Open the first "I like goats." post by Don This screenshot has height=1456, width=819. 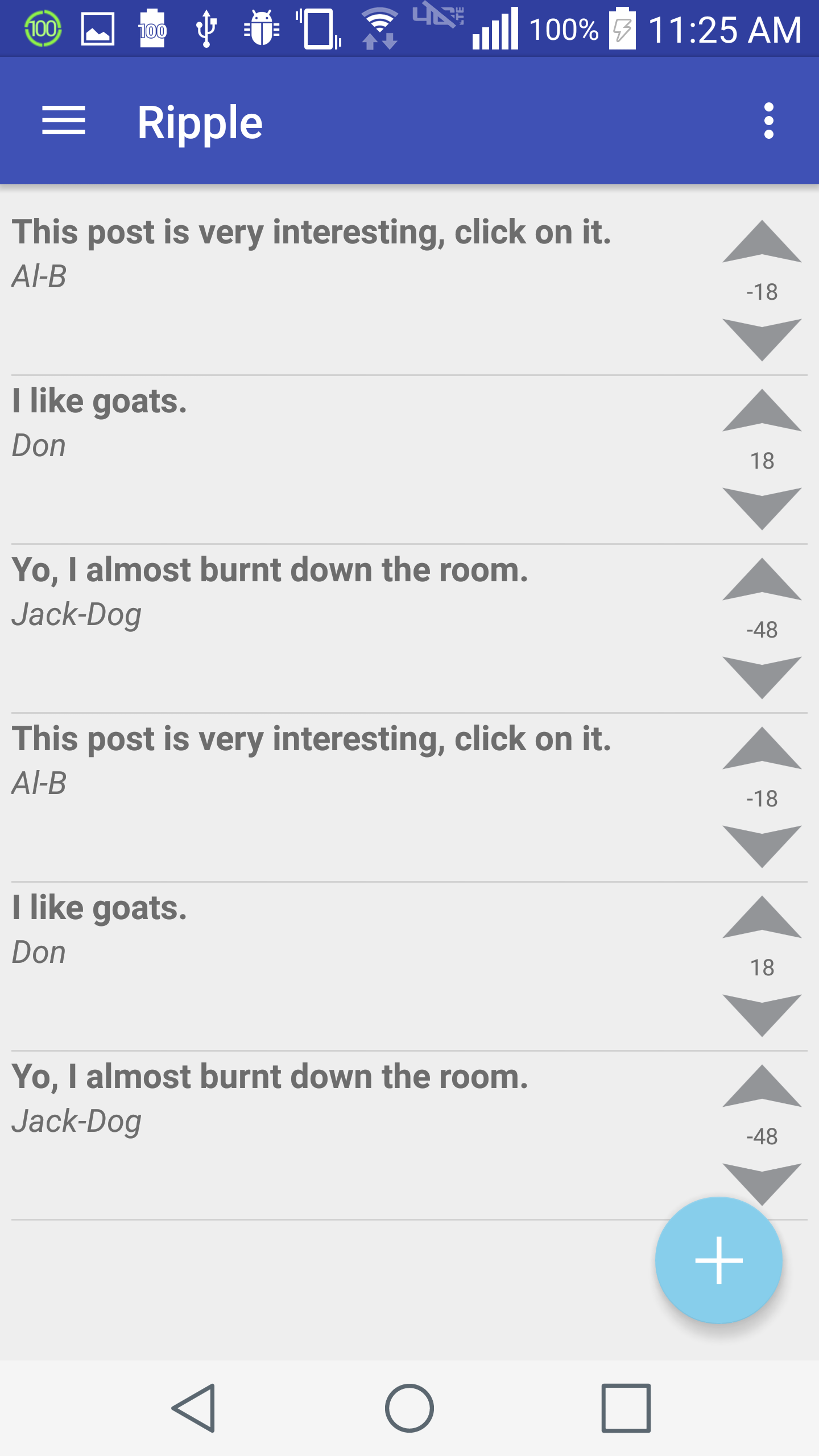pos(100,402)
